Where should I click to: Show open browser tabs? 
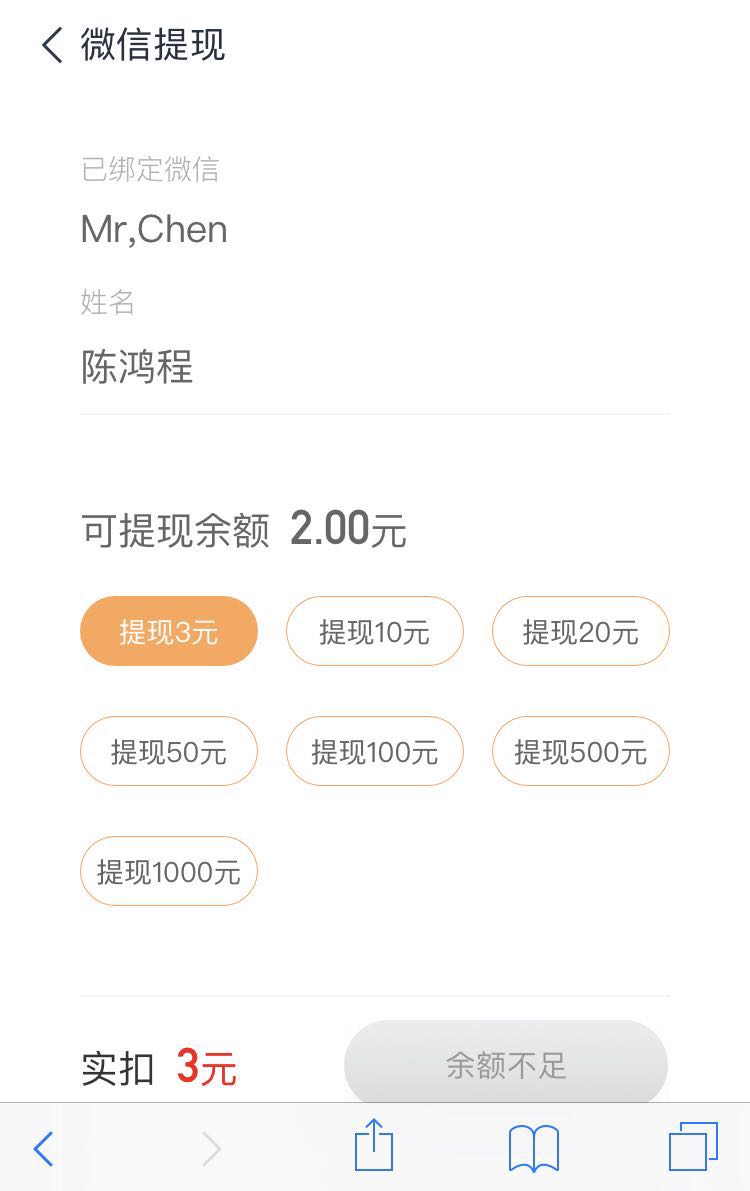(x=692, y=1147)
